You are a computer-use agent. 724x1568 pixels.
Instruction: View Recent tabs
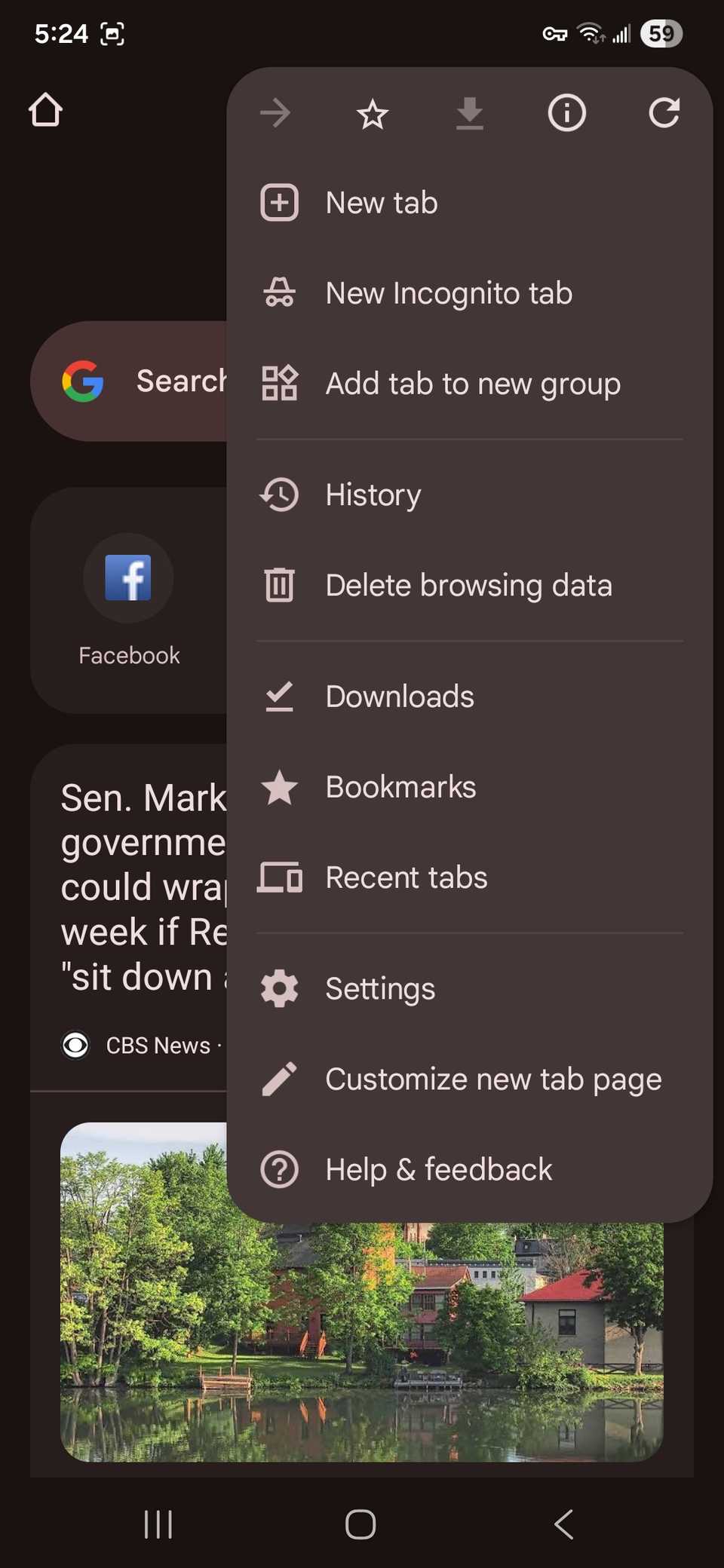pyautogui.click(x=406, y=877)
